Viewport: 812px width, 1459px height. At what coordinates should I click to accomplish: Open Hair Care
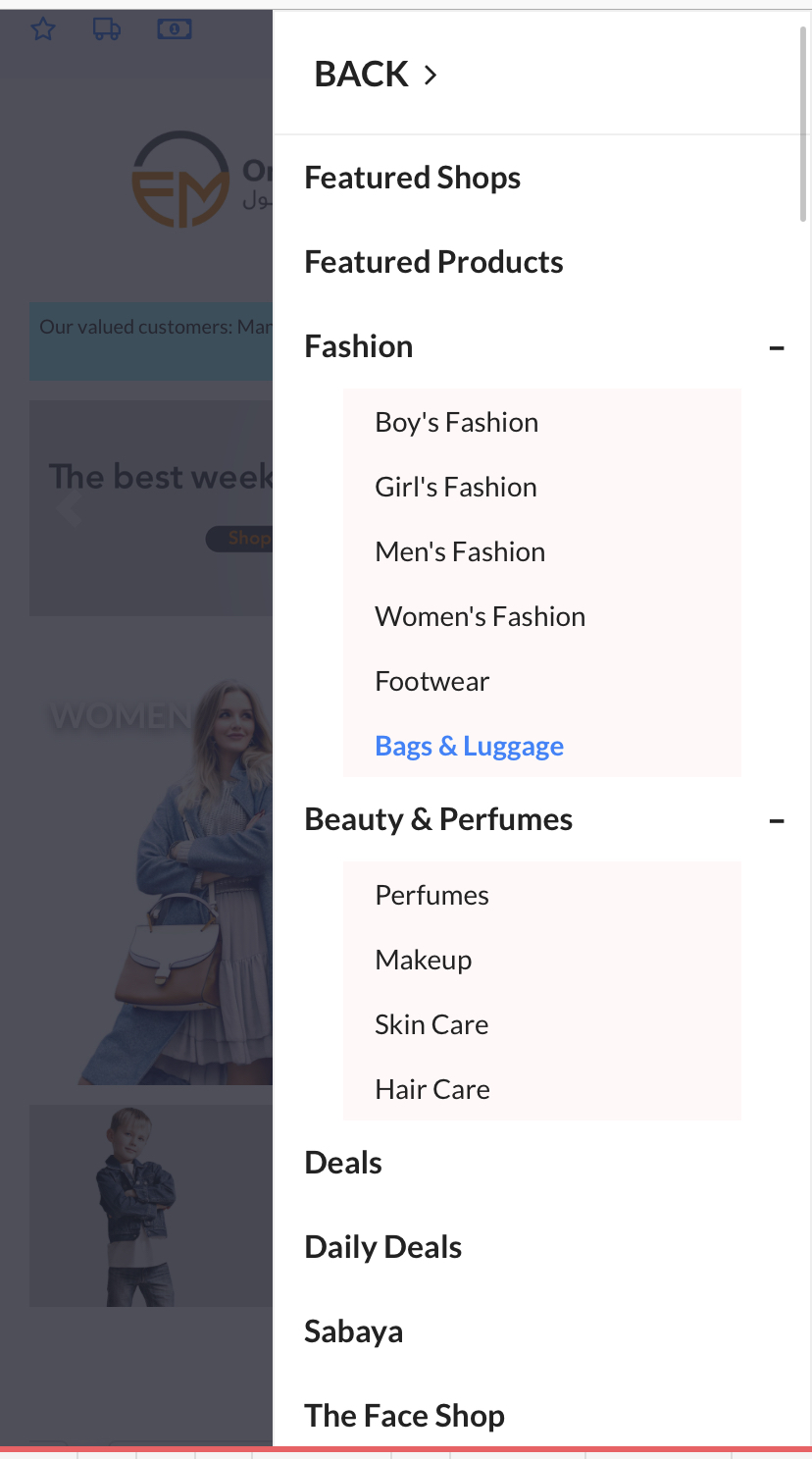pos(432,1089)
